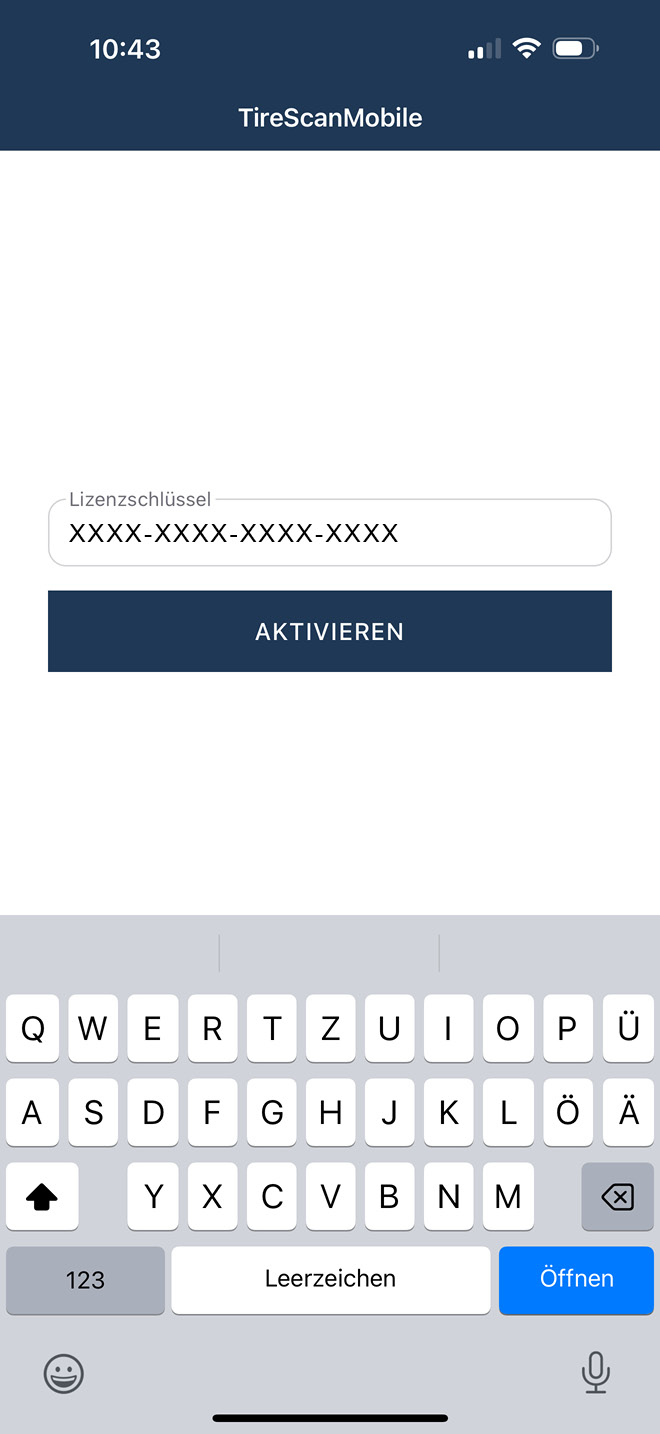Open the emoji keyboard
The width and height of the screenshot is (660, 1434).
click(x=63, y=1373)
